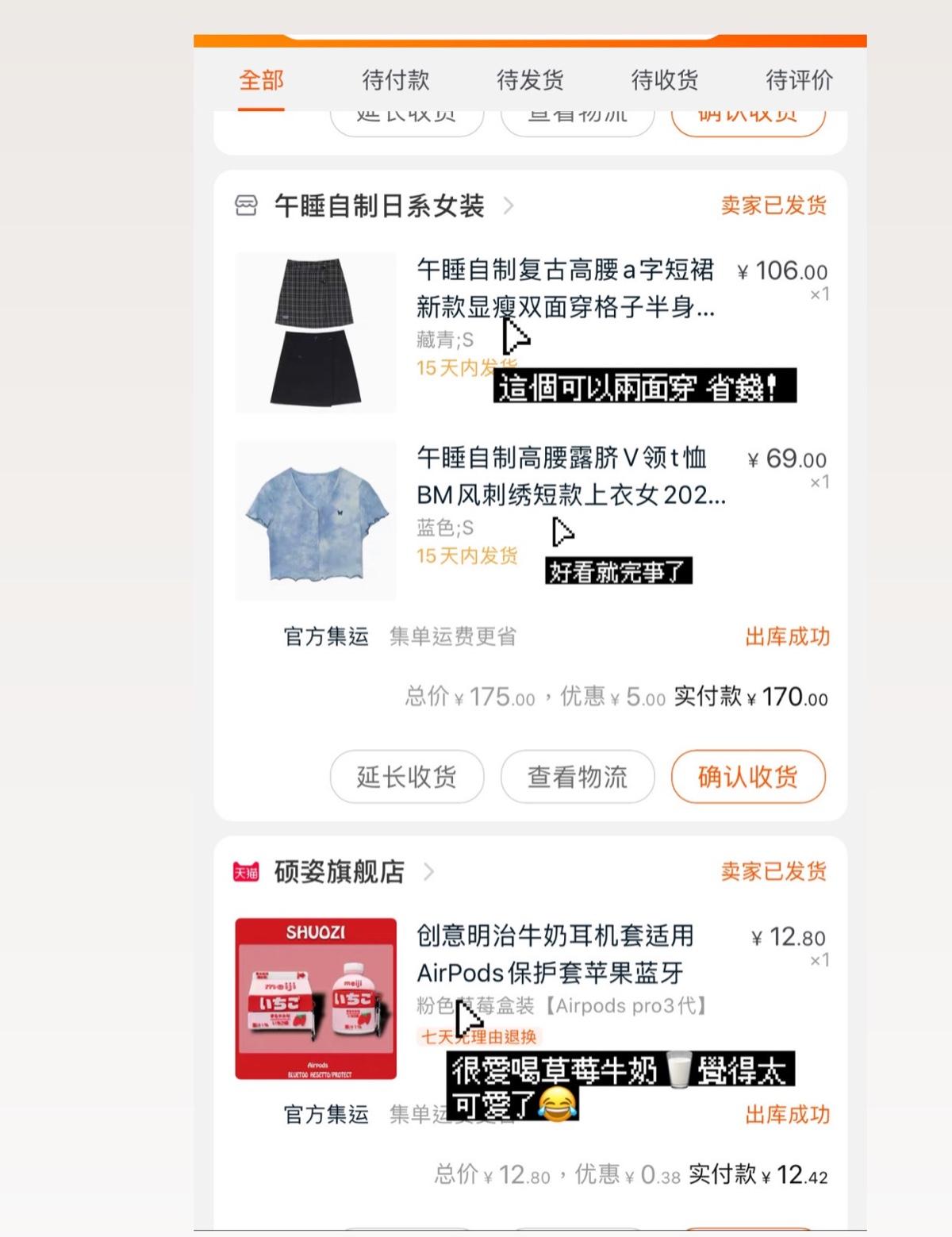
Task: Show the 待收货 orders tab
Action: pyautogui.click(x=664, y=80)
